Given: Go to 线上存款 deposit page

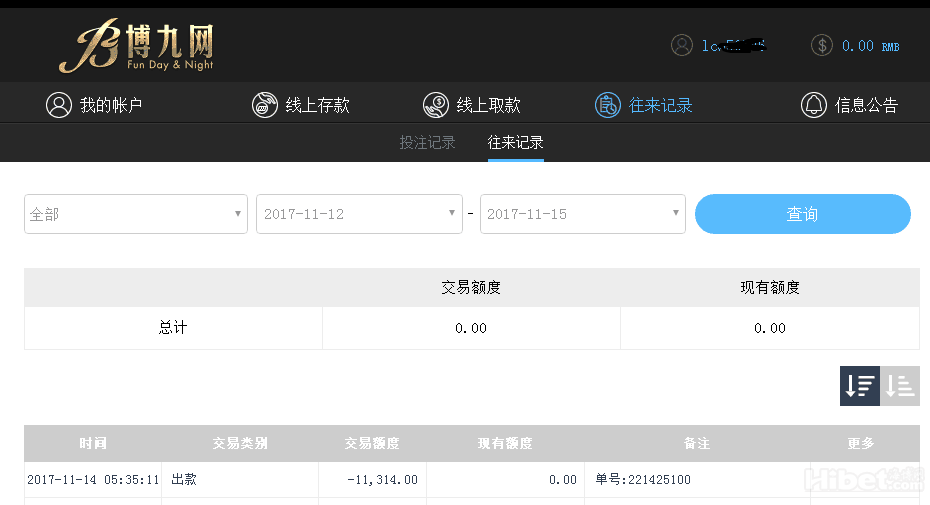Looking at the screenshot, I should 300,105.
